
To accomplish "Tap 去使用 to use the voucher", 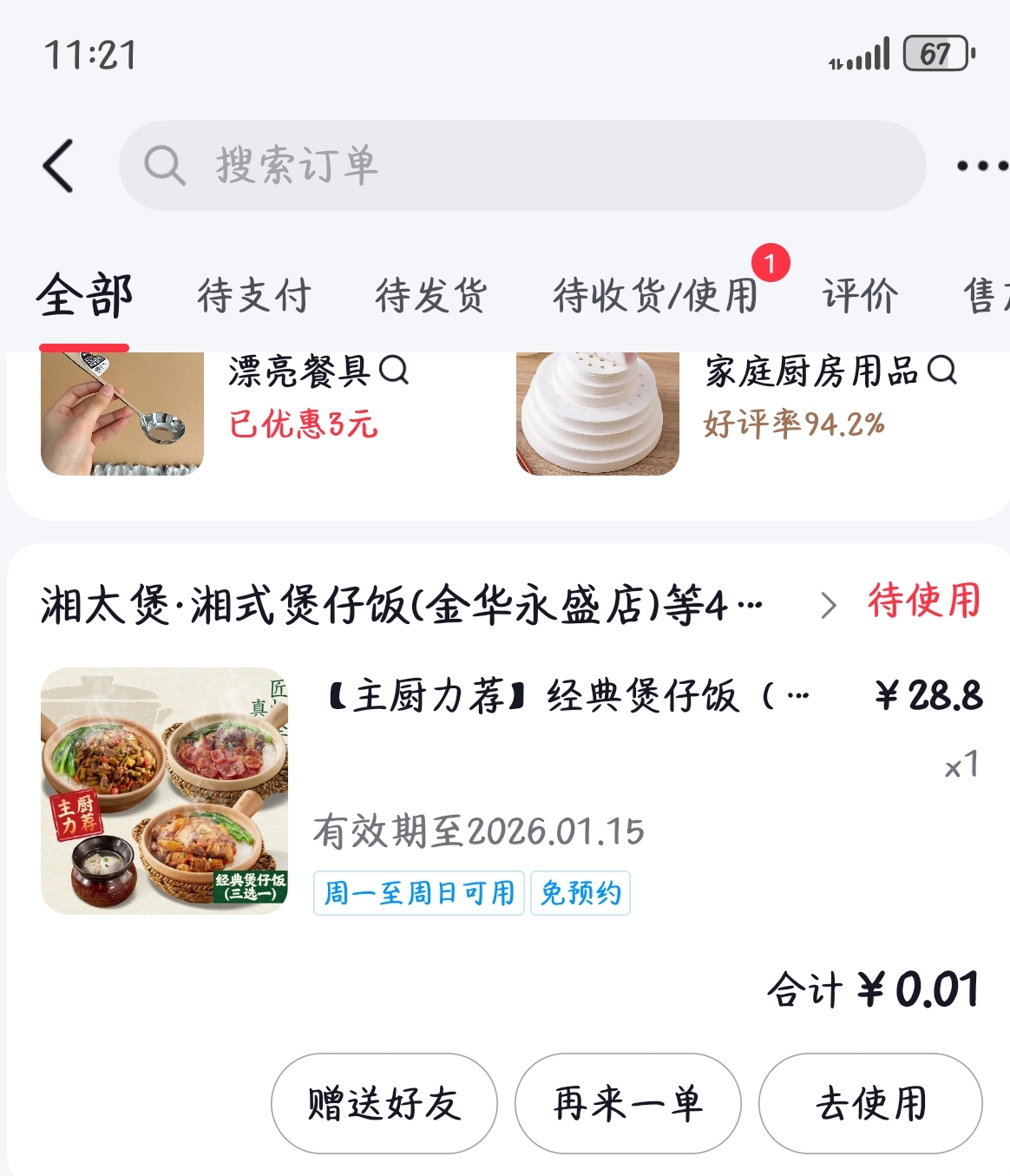I will (x=870, y=1104).
